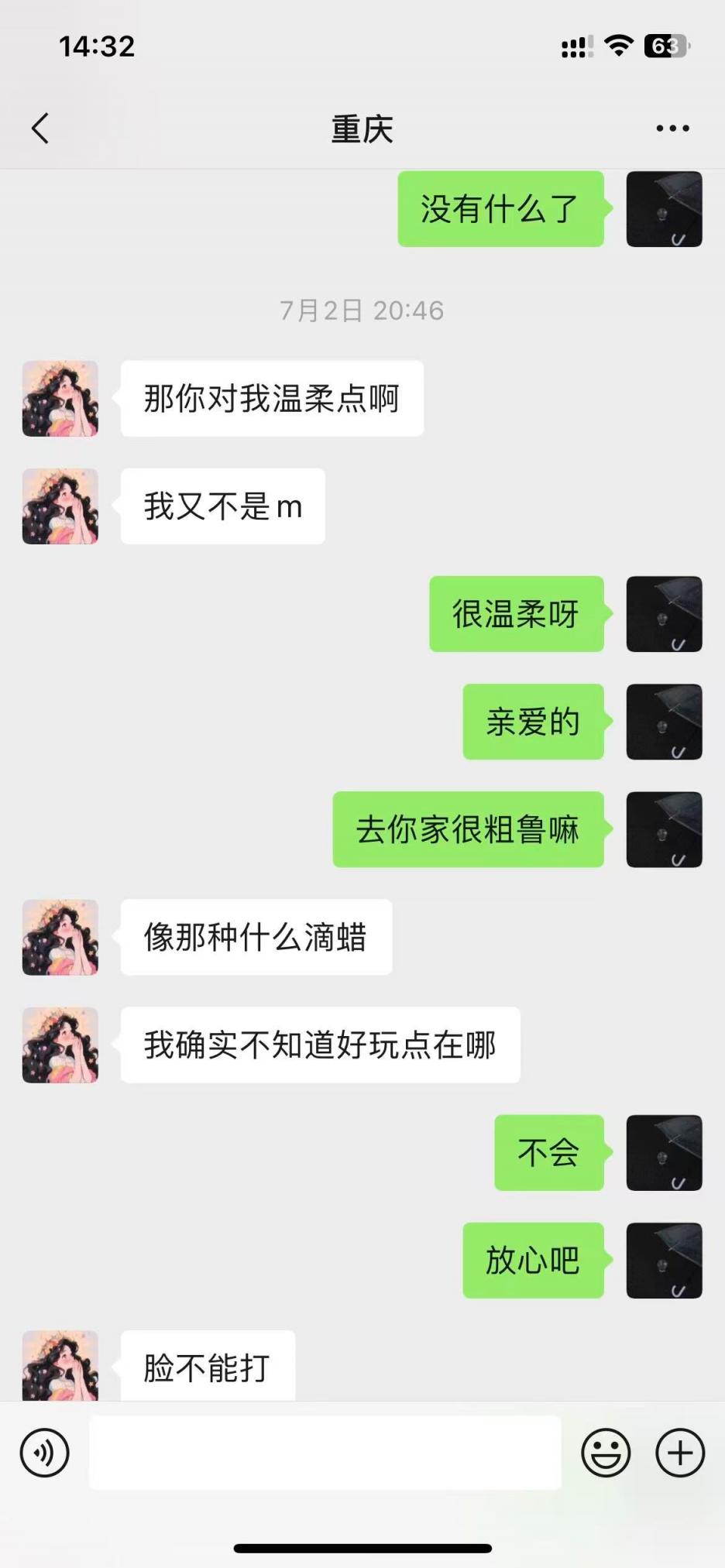Go back from the 重庆 chat
Image resolution: width=725 pixels, height=1568 pixels.
tap(40, 129)
